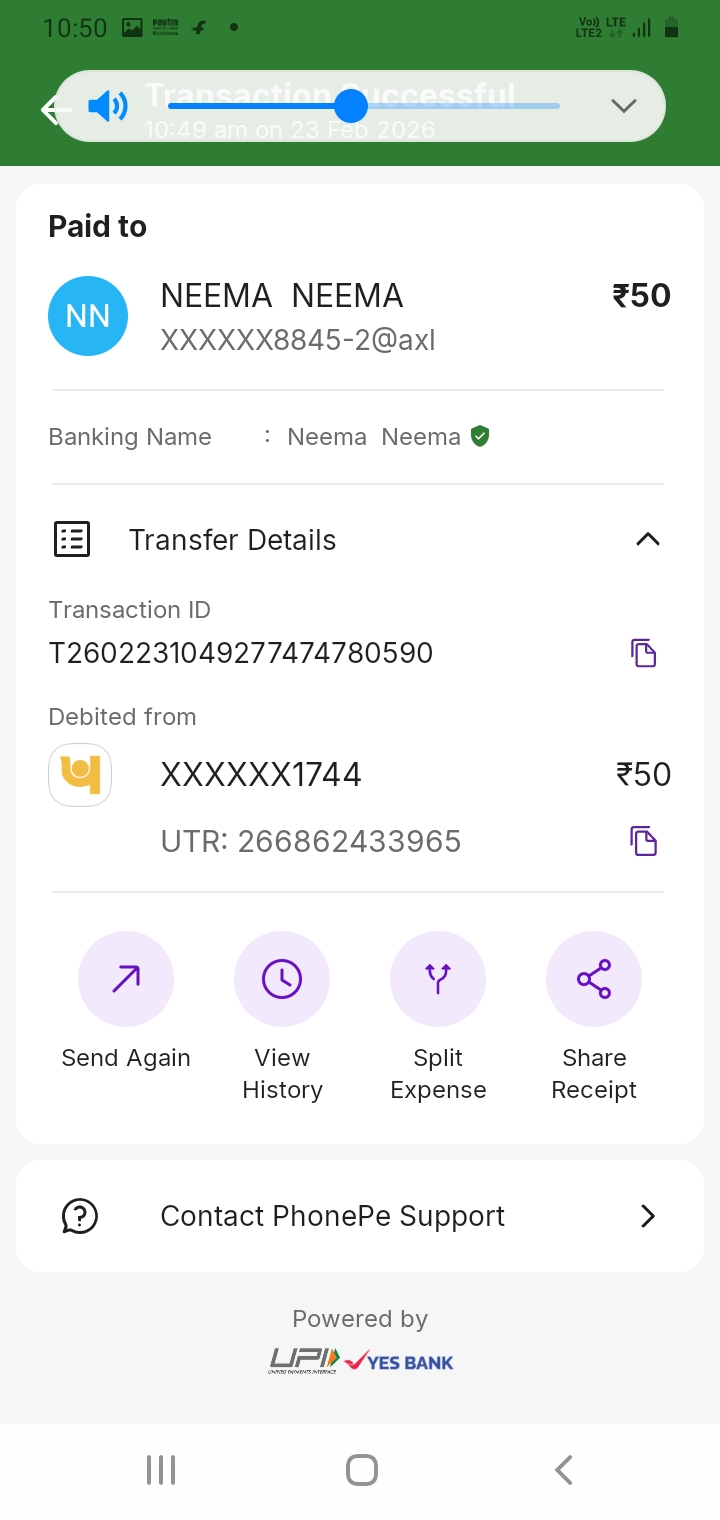Share Receipt of this transaction
The width and height of the screenshot is (720, 1520).
point(594,979)
